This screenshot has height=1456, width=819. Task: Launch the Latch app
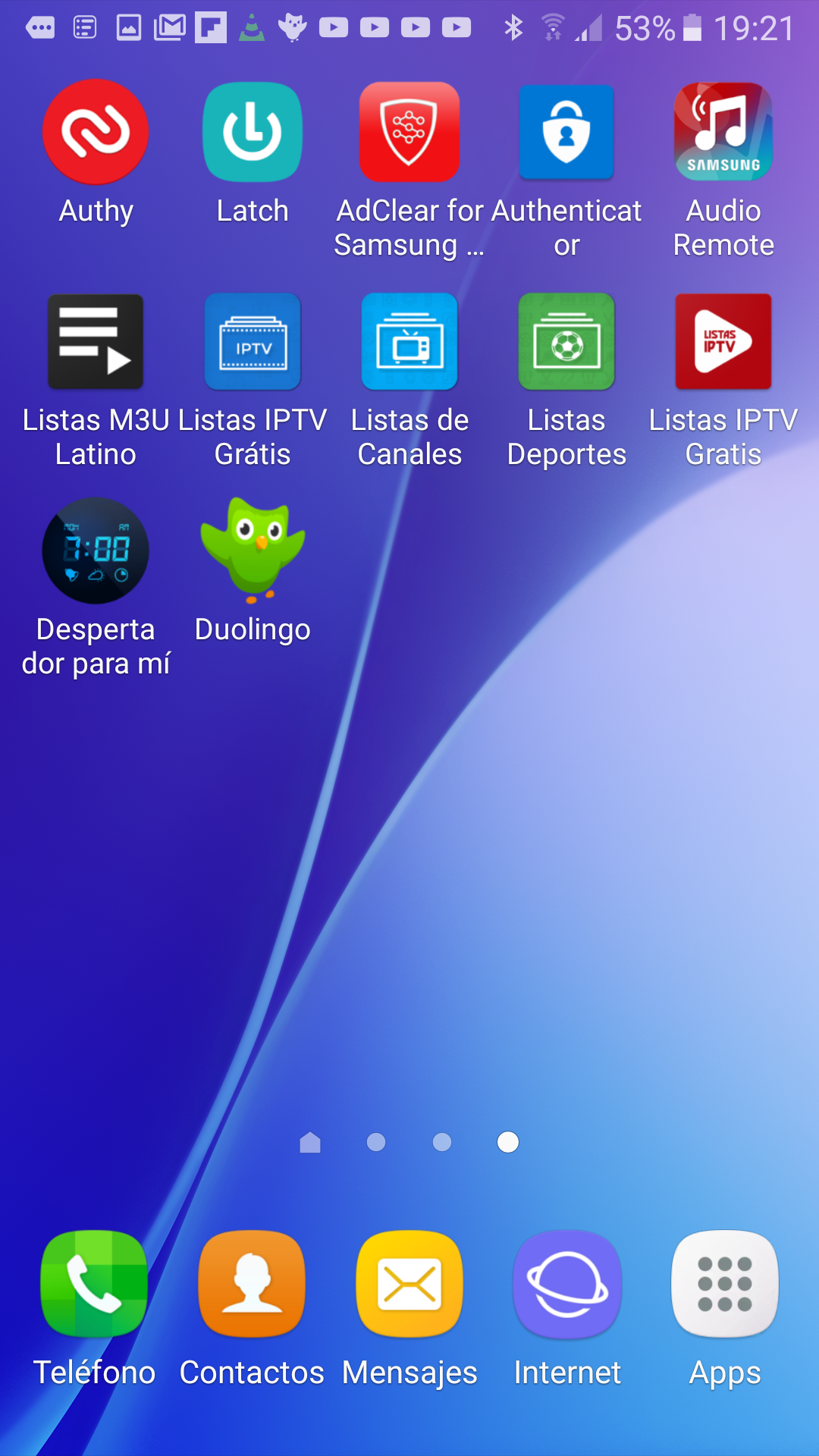tap(253, 133)
